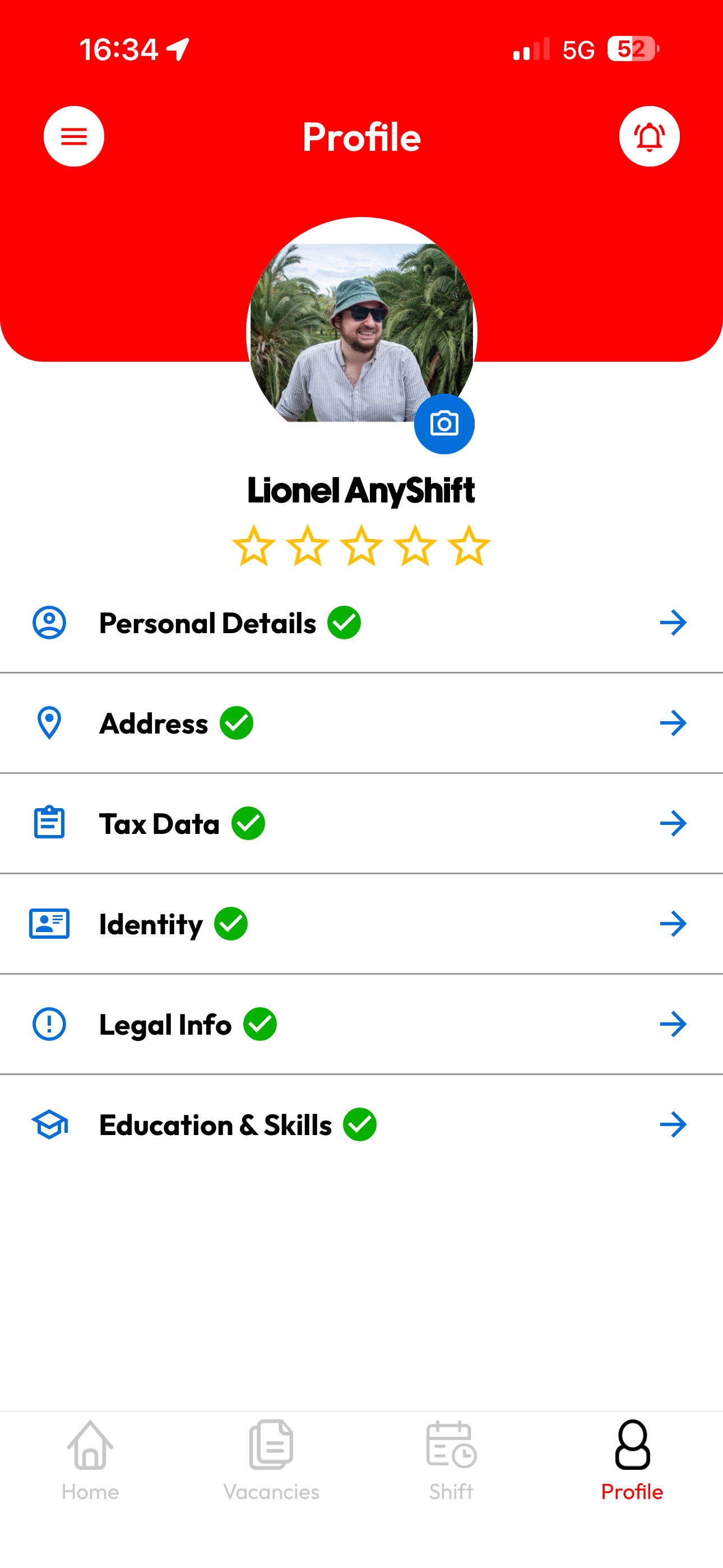The height and width of the screenshot is (1568, 723).
Task: Switch to the Shift tab
Action: (451, 1461)
